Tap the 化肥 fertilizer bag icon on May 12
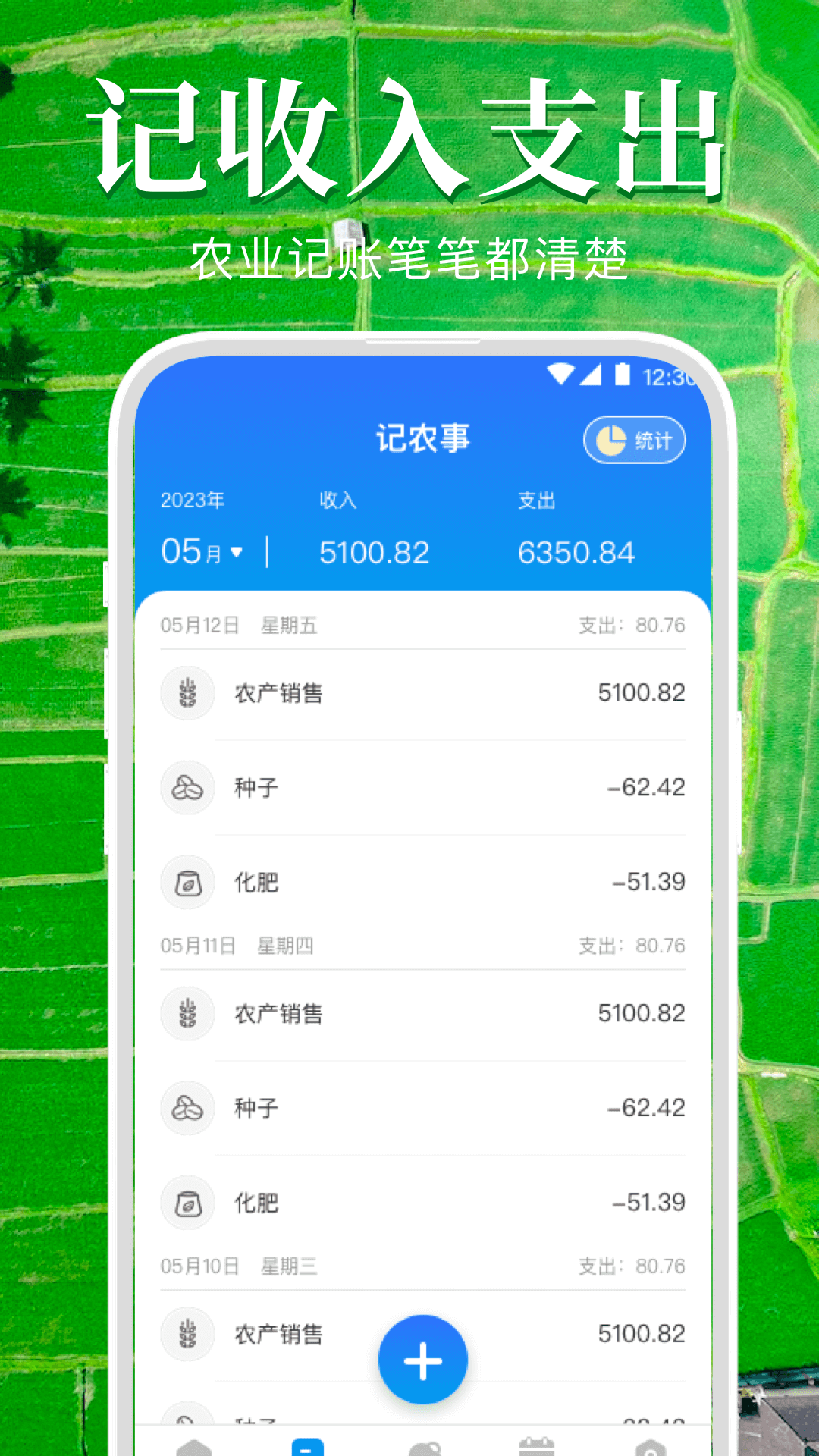The width and height of the screenshot is (819, 1456). pyautogui.click(x=187, y=882)
